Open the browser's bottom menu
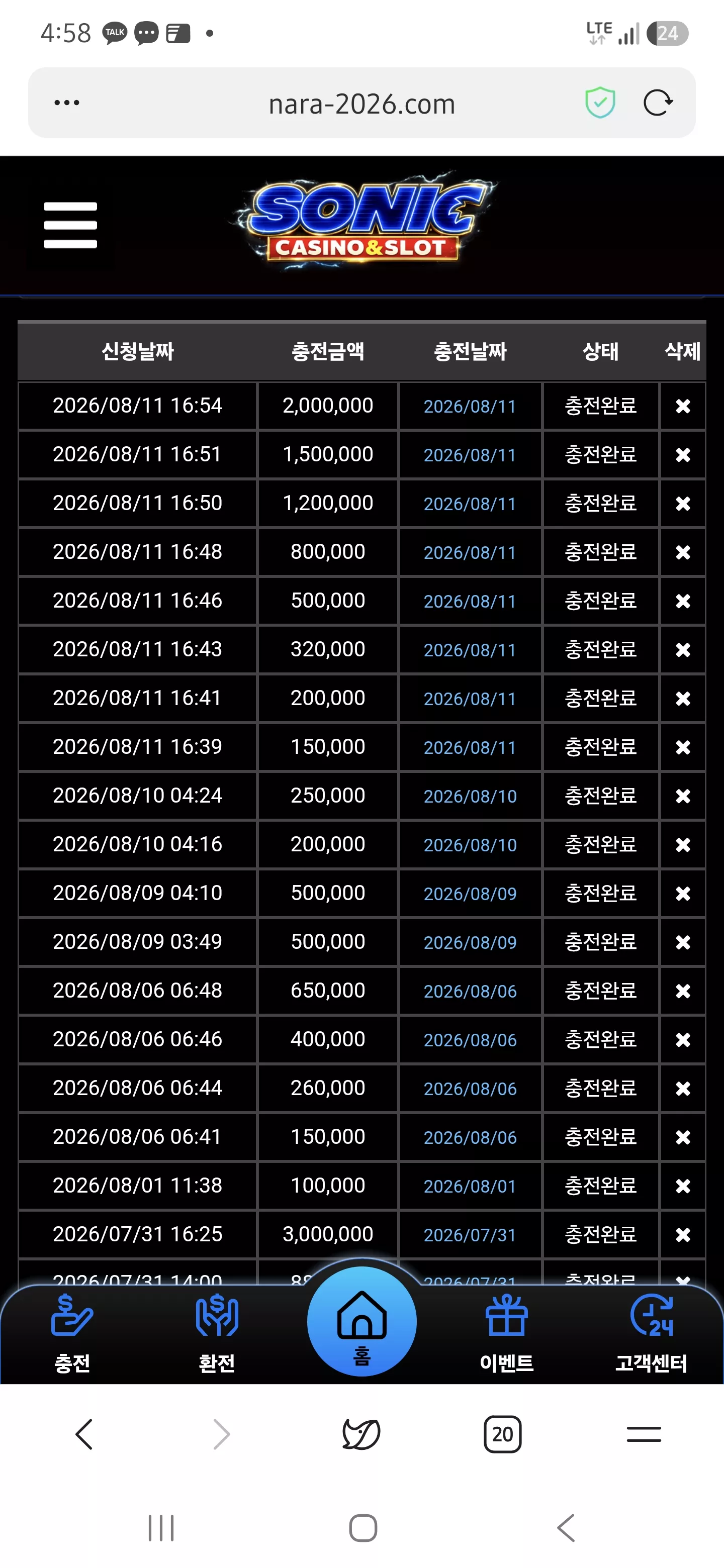Image resolution: width=724 pixels, height=1568 pixels. (x=644, y=1435)
